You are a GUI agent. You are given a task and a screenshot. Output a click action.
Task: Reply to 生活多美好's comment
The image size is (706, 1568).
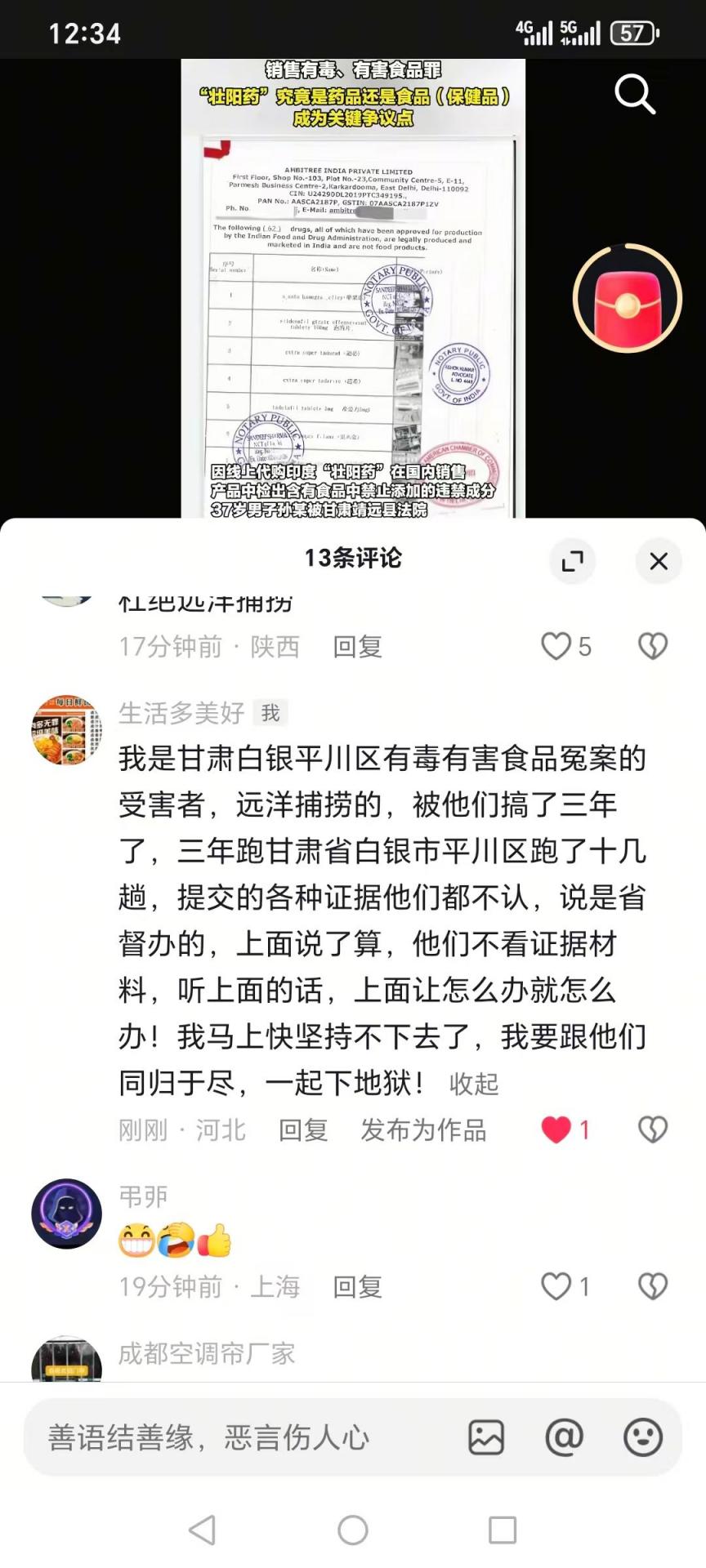(303, 1130)
